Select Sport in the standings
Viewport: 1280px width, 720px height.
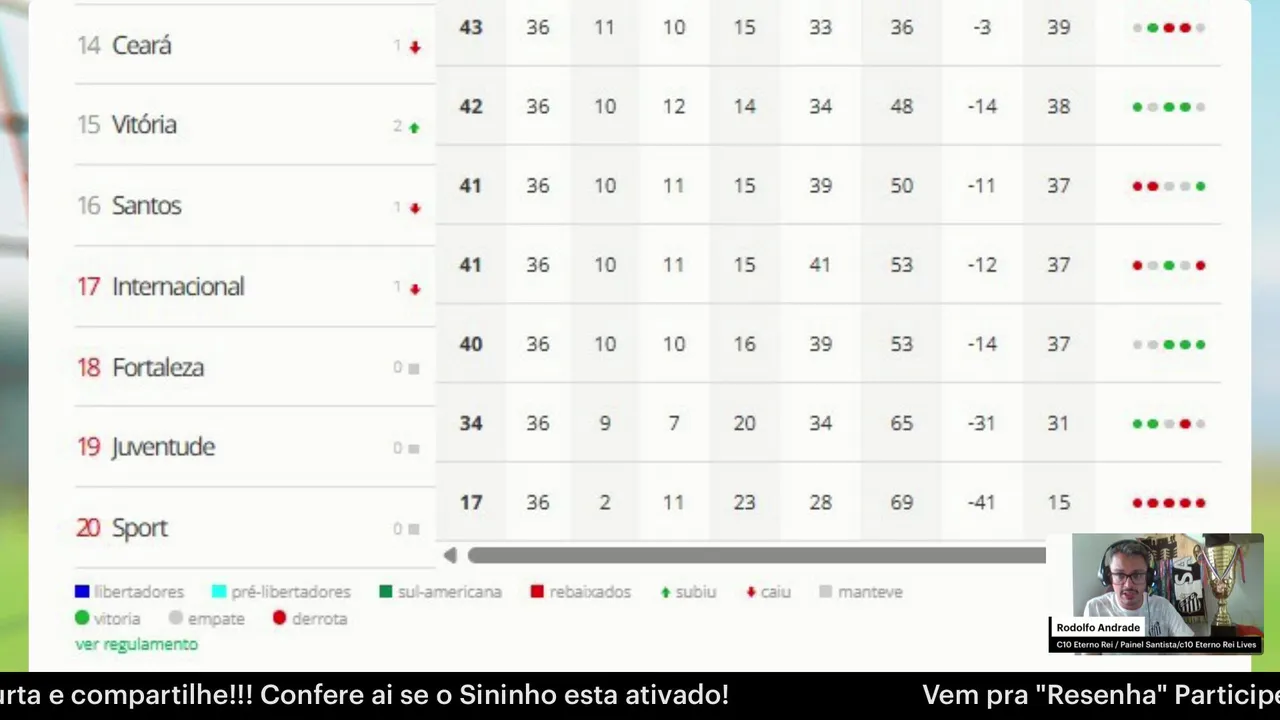(140, 528)
